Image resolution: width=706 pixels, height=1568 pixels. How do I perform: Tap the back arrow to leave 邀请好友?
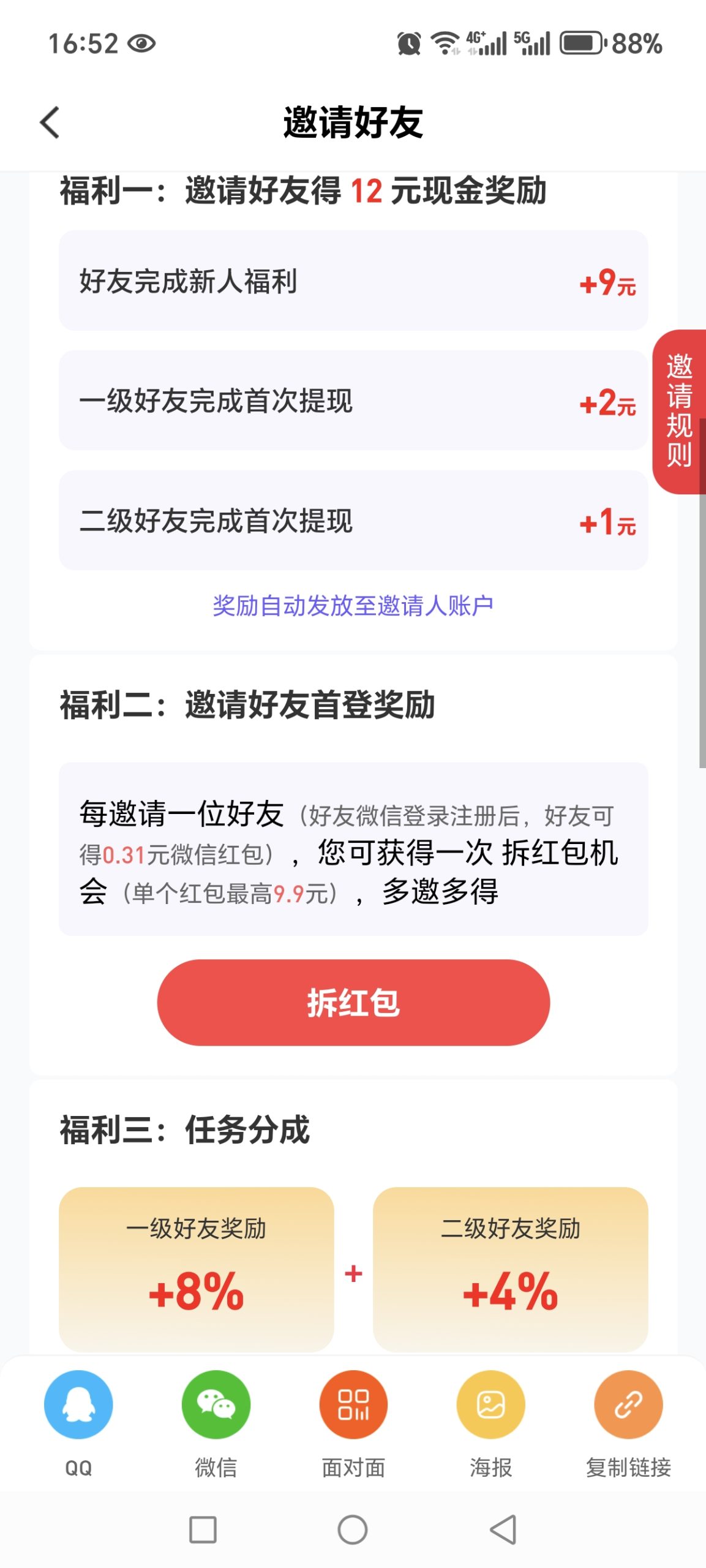point(49,122)
